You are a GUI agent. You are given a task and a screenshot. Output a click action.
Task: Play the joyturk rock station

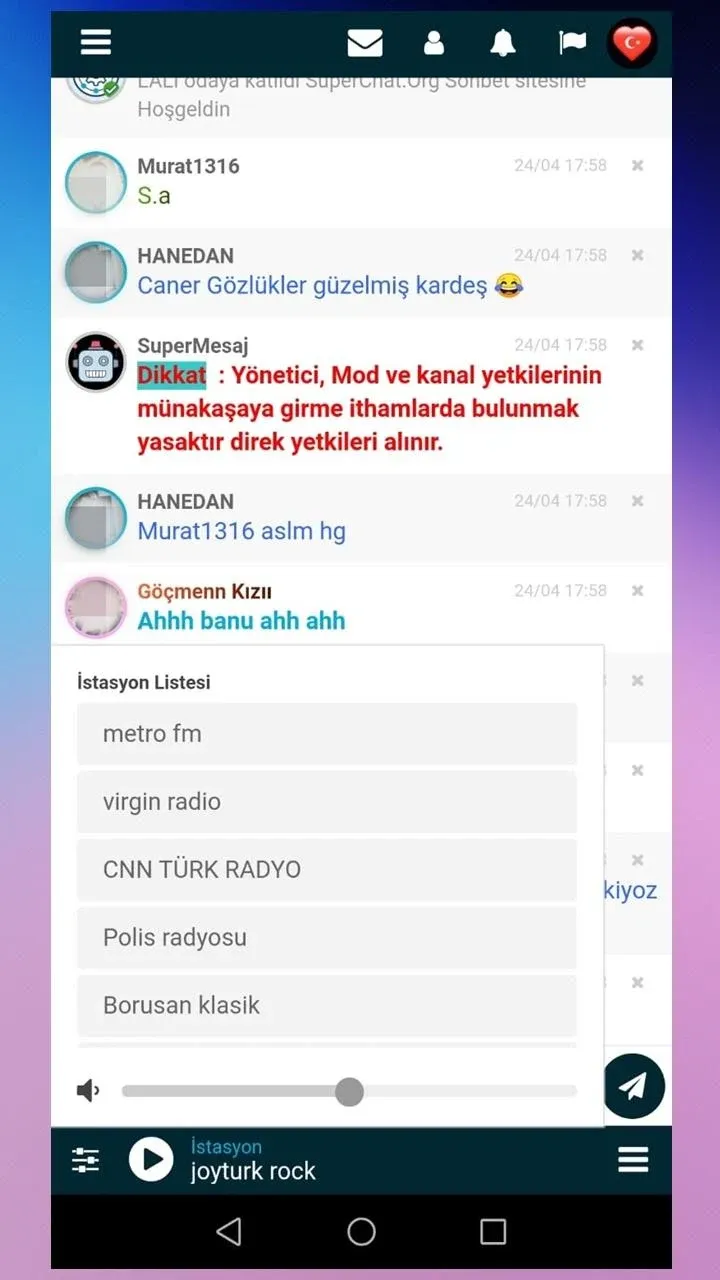coord(151,1160)
